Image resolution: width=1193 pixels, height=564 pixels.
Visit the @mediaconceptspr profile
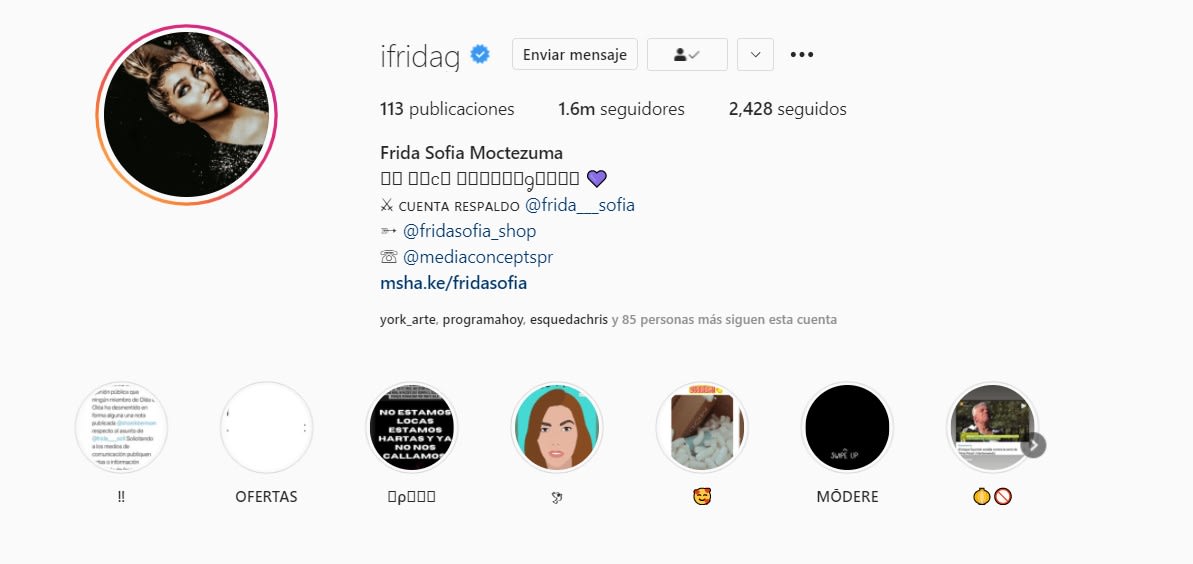(478, 257)
